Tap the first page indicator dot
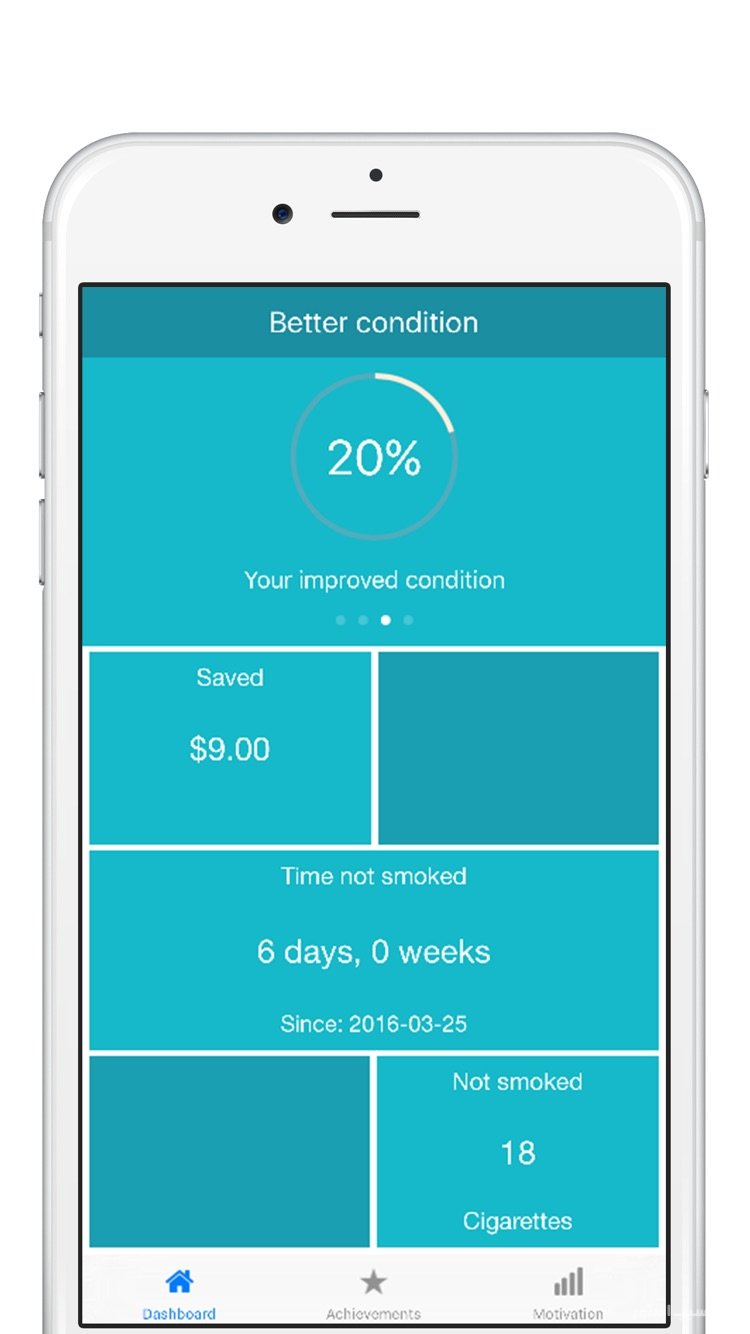 click(341, 620)
